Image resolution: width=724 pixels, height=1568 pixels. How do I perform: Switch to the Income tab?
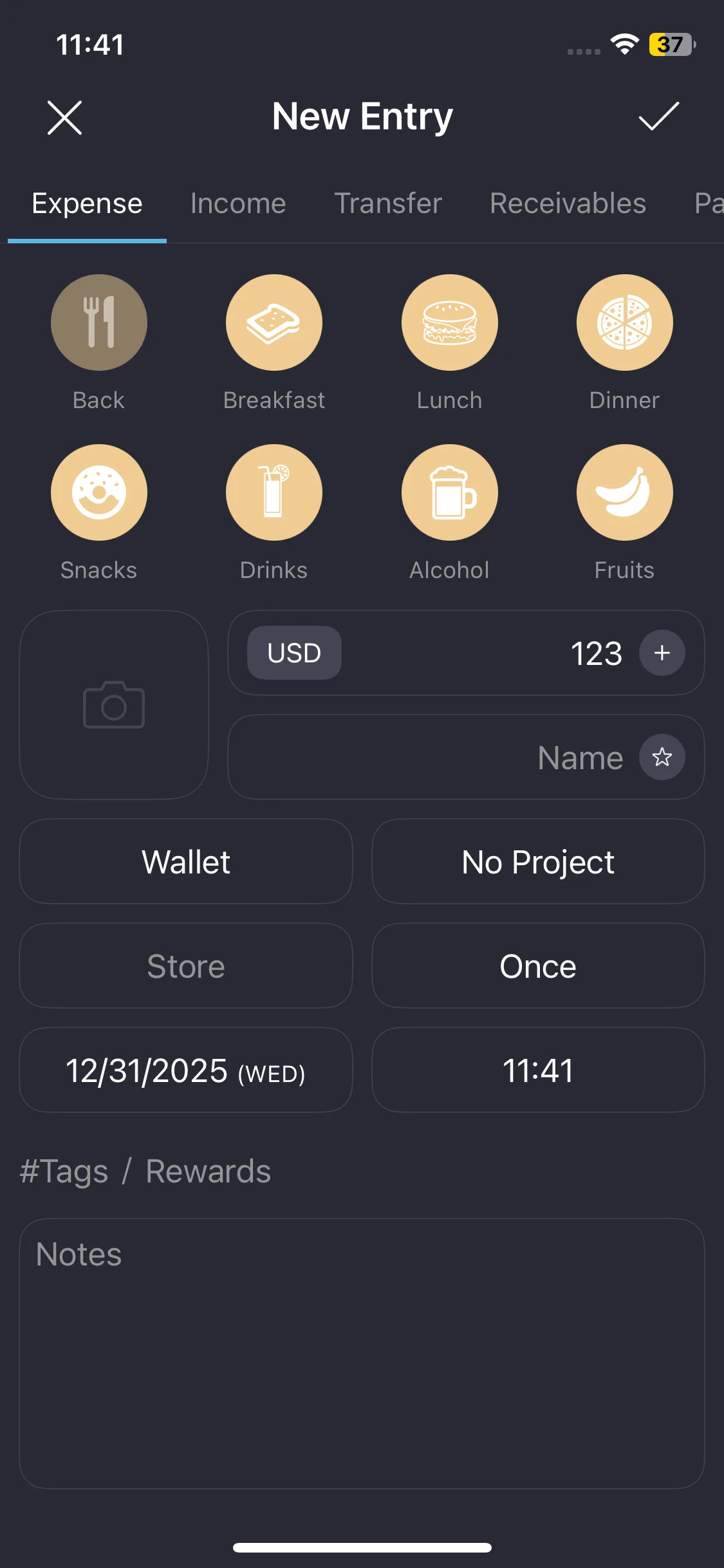(238, 203)
